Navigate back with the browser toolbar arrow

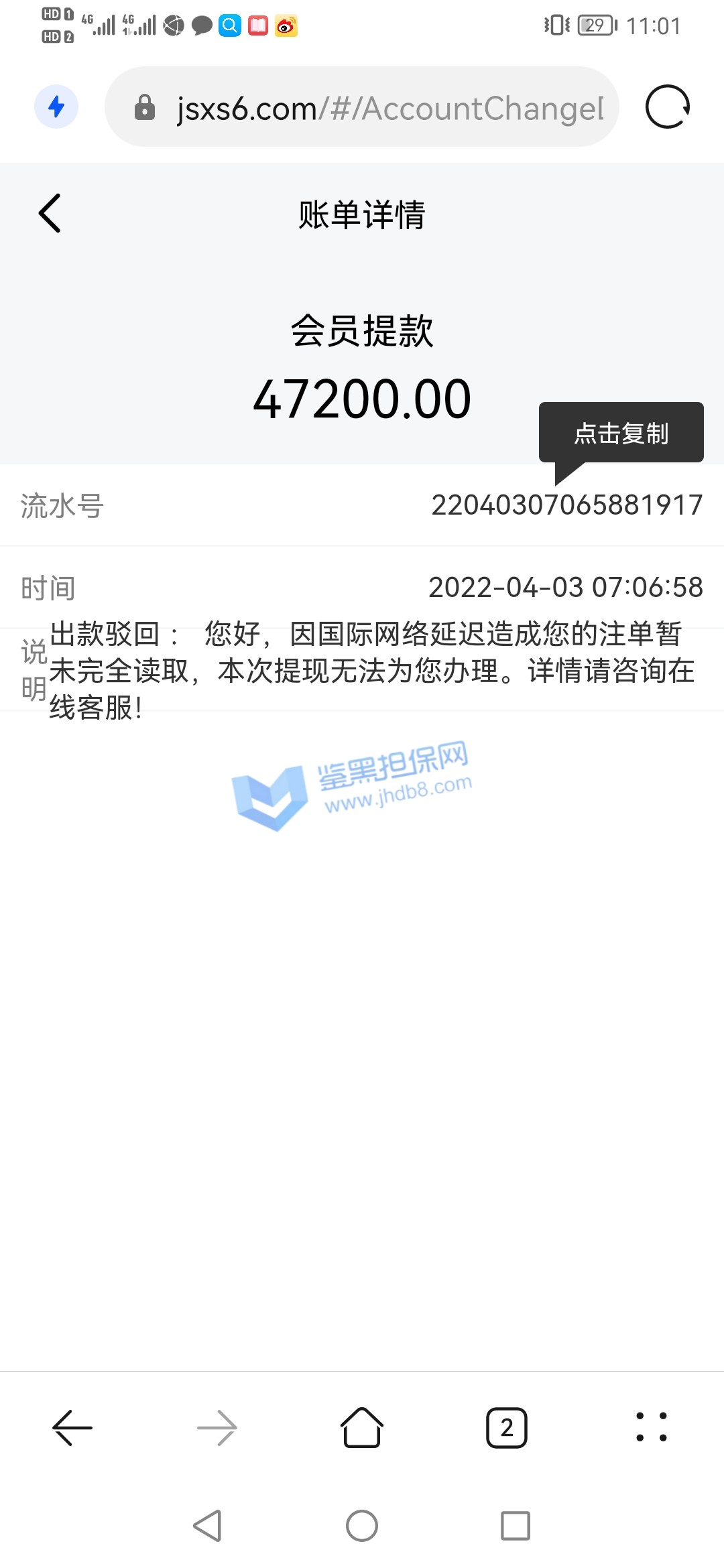tap(72, 1428)
